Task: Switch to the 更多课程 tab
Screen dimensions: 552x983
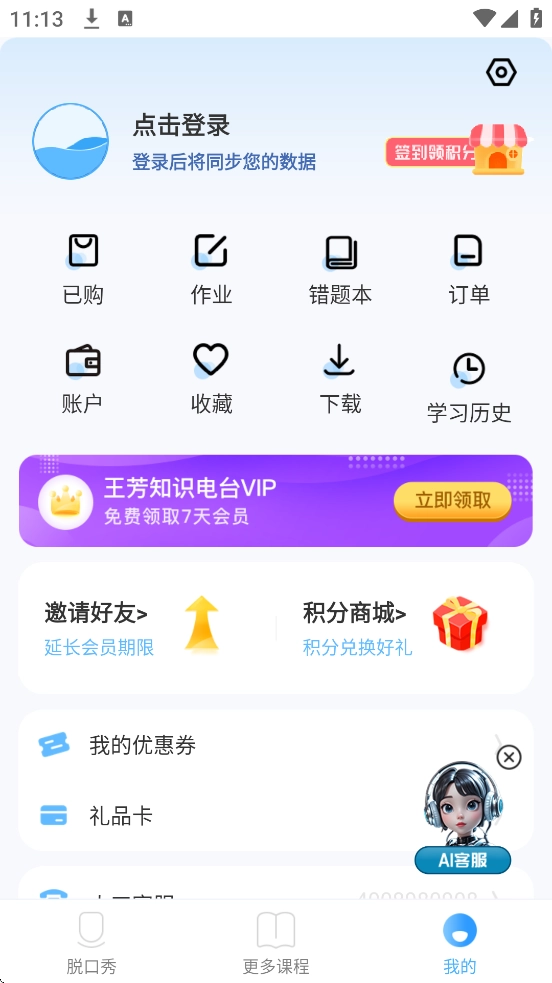Action: pos(276,942)
